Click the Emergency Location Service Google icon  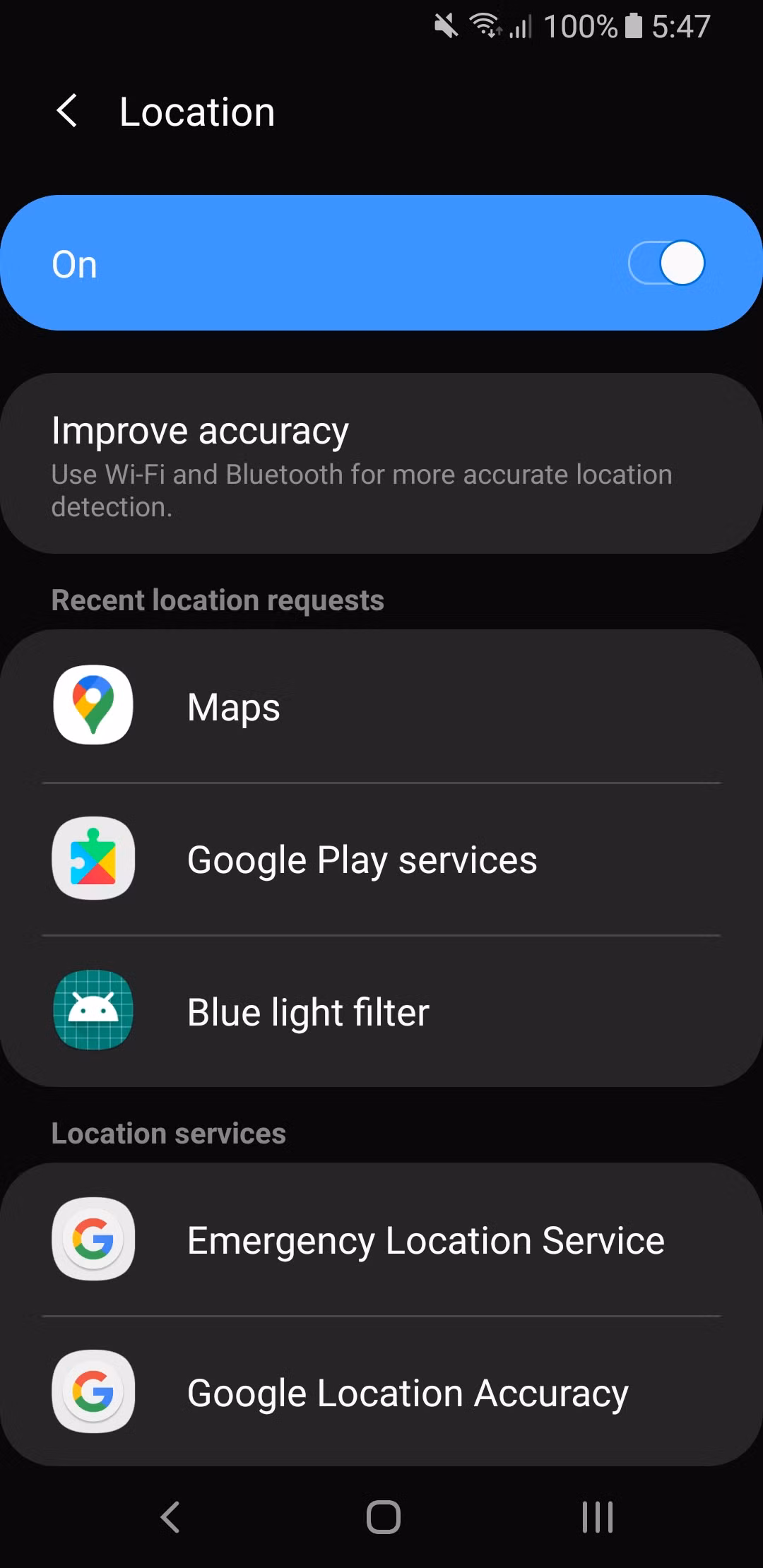pyautogui.click(x=94, y=1240)
